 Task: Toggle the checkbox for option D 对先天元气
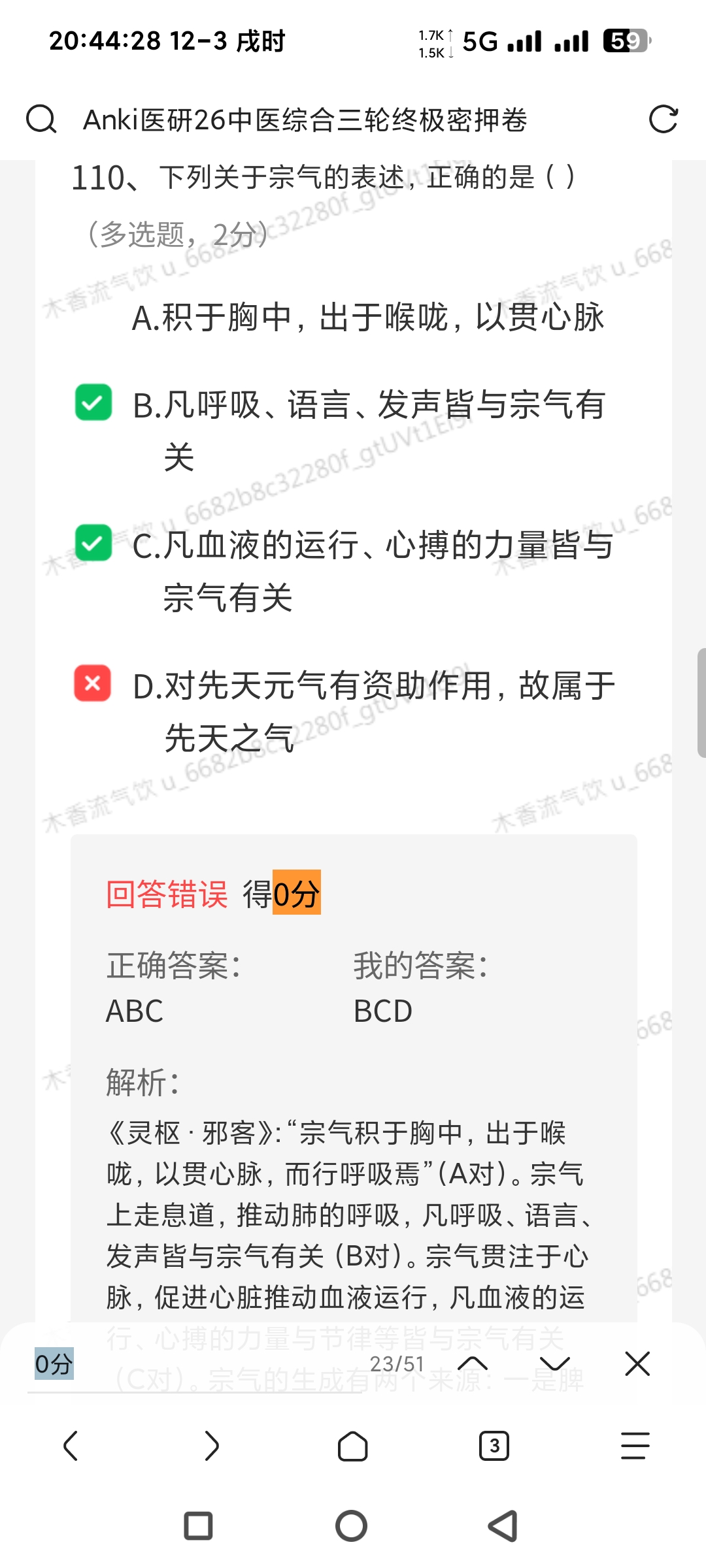tap(93, 683)
